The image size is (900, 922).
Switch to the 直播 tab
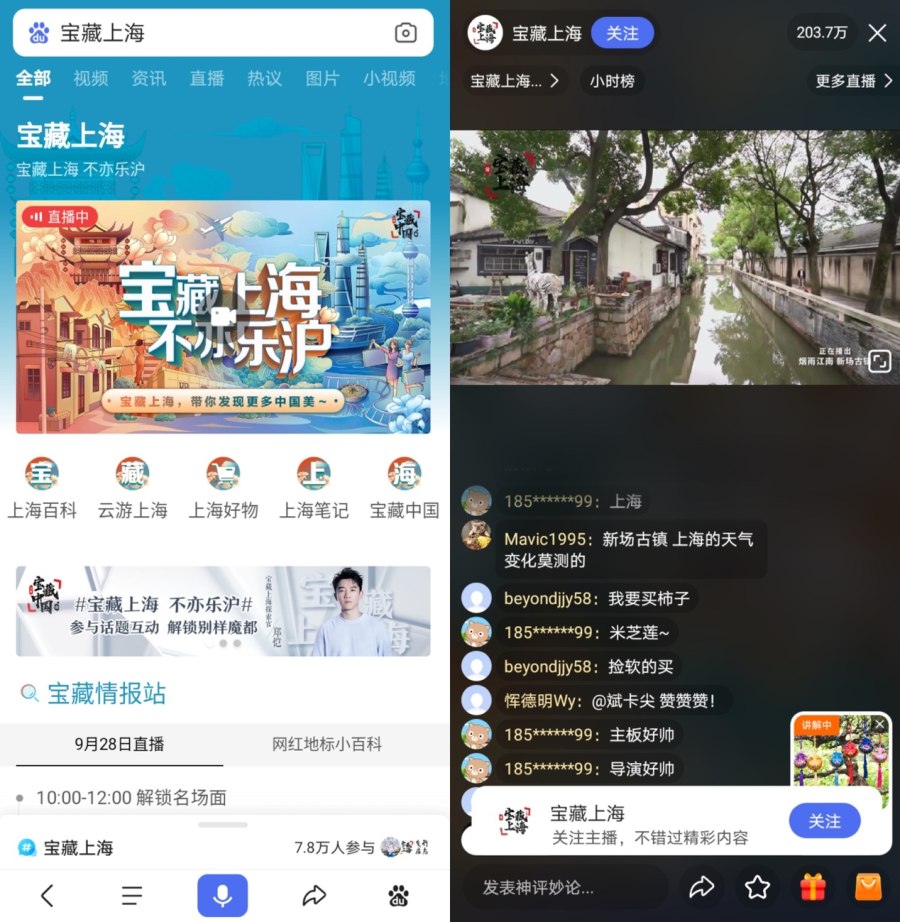click(x=207, y=78)
